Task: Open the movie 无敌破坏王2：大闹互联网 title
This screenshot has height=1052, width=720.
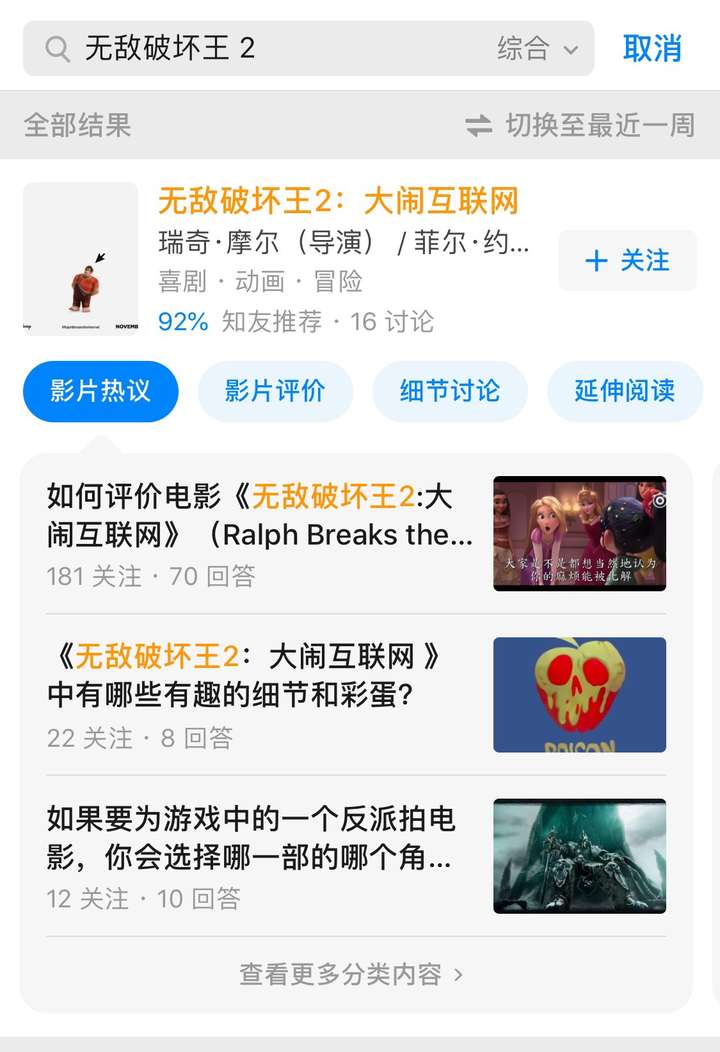Action: (338, 201)
